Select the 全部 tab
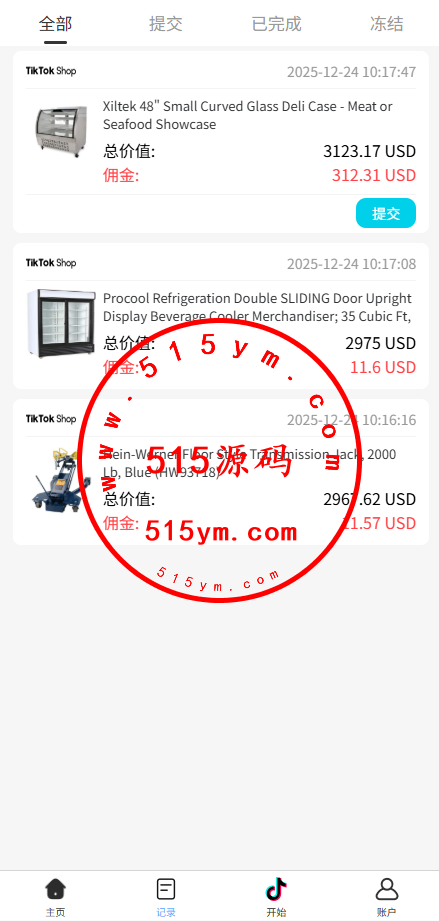This screenshot has width=439, height=921. (55, 23)
